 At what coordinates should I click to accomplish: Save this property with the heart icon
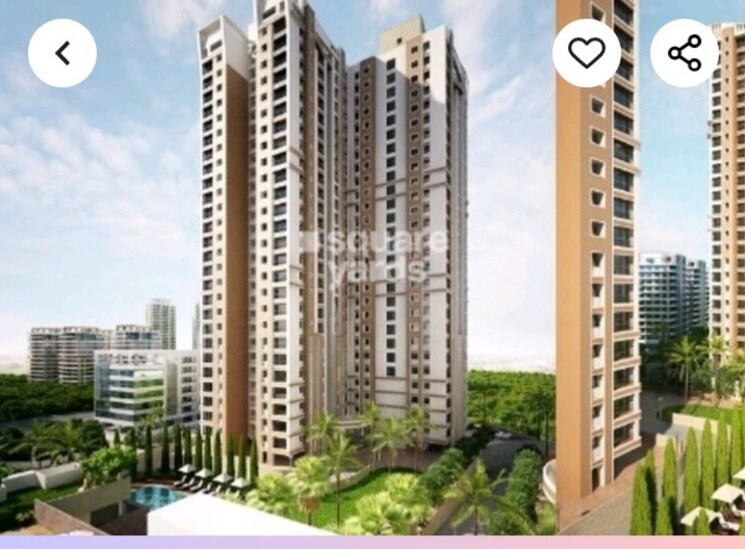(x=586, y=53)
